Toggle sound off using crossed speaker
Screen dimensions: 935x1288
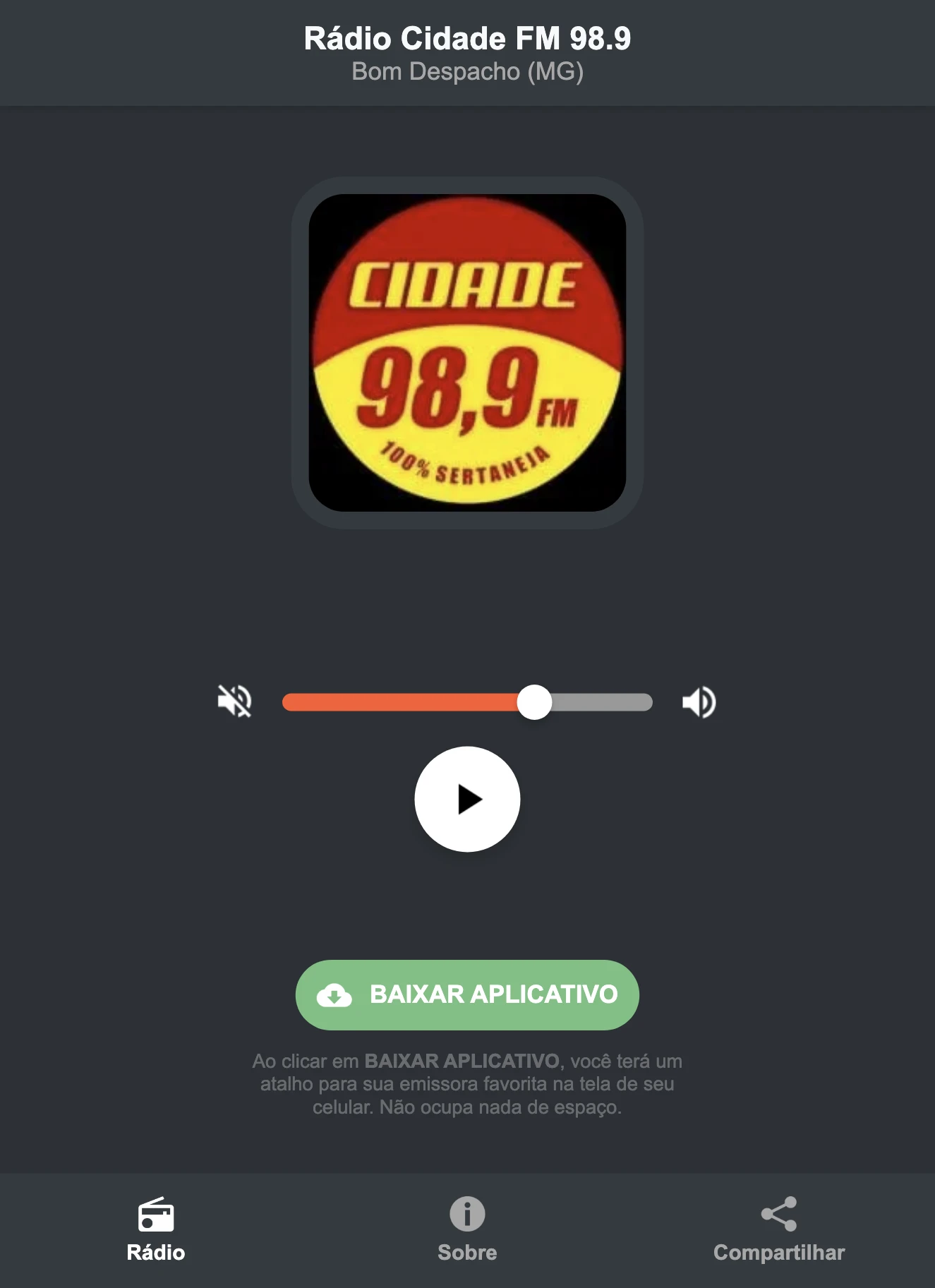[x=235, y=701]
